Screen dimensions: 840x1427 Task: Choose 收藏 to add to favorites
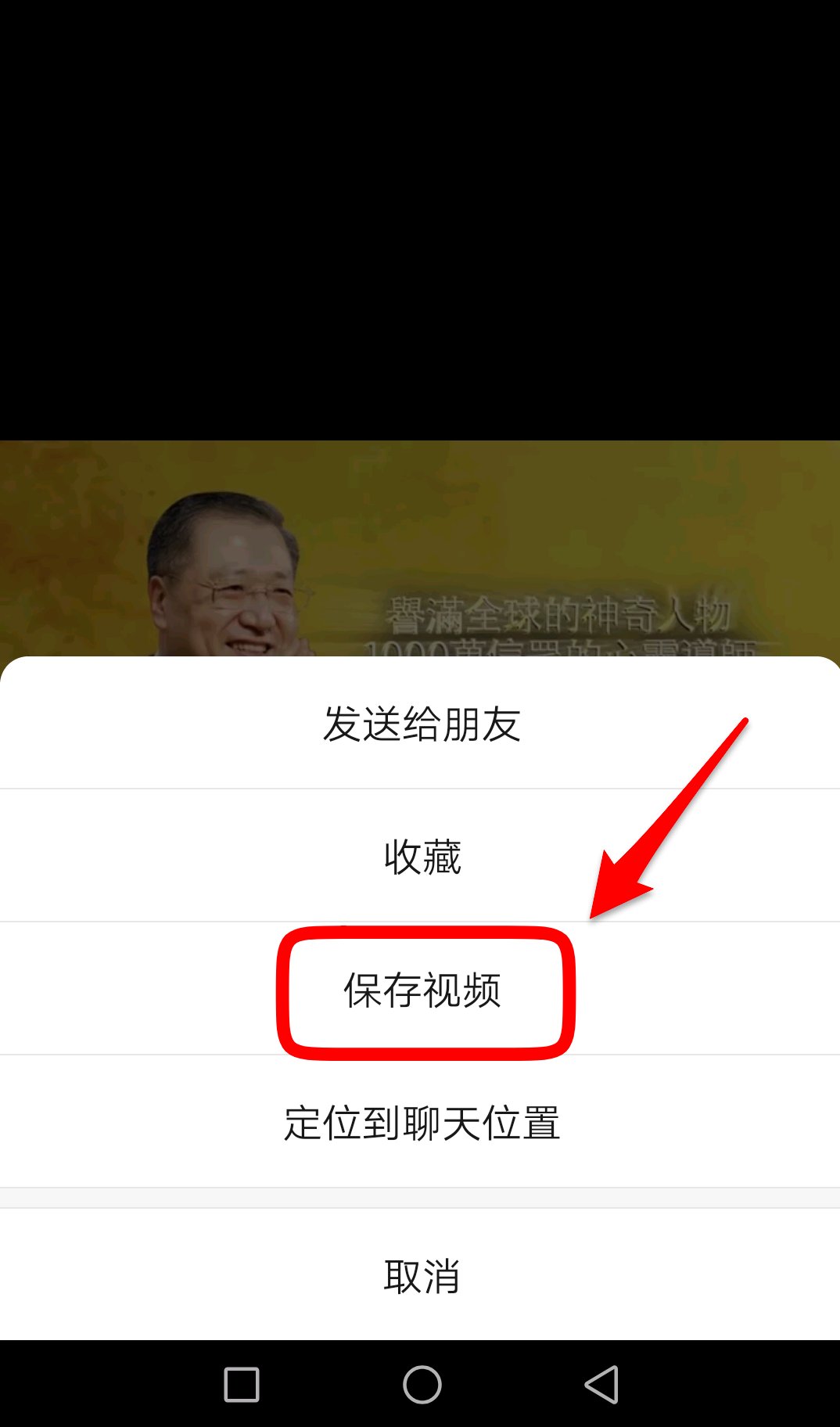(421, 857)
